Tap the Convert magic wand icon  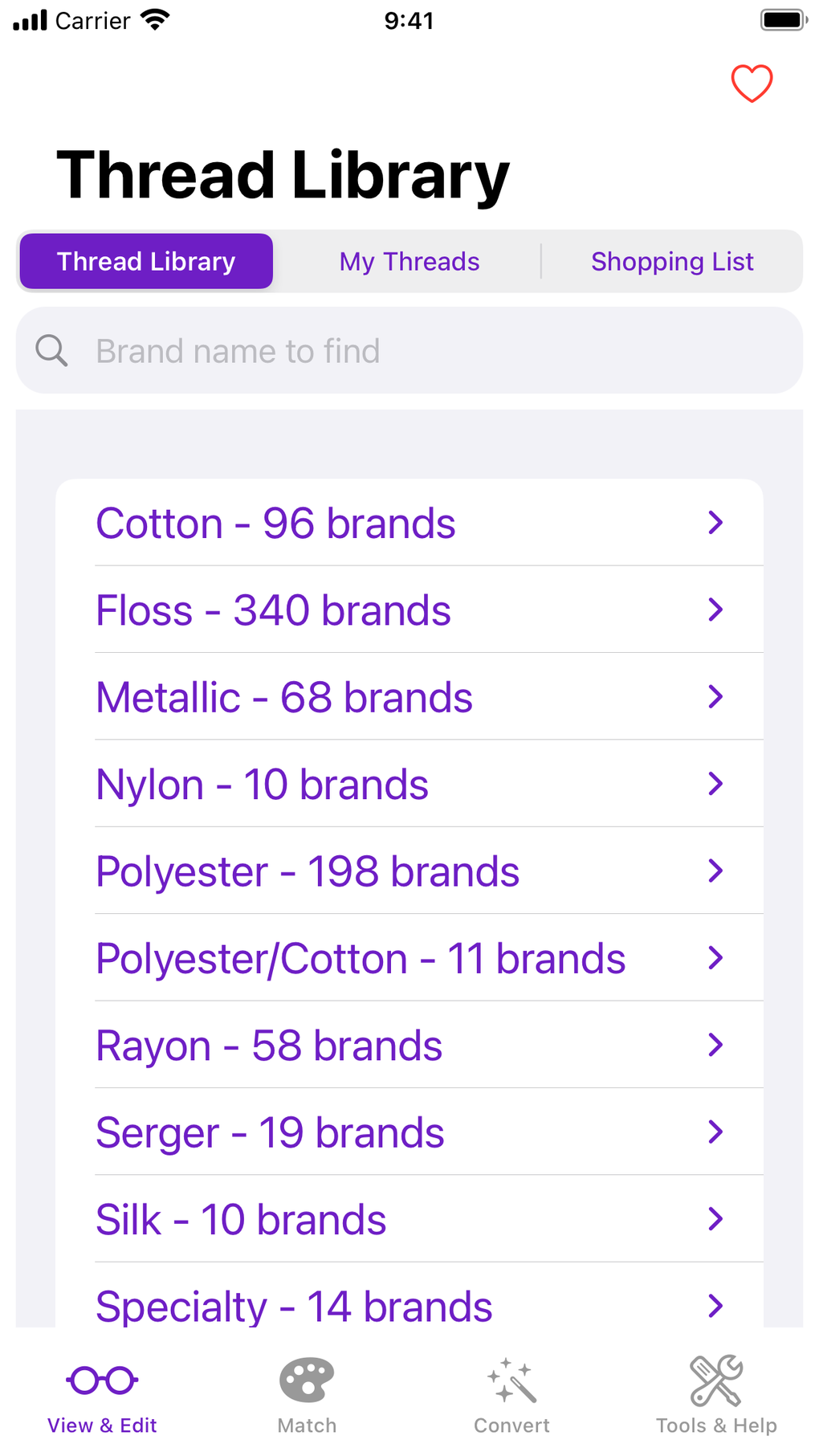pos(511,1385)
